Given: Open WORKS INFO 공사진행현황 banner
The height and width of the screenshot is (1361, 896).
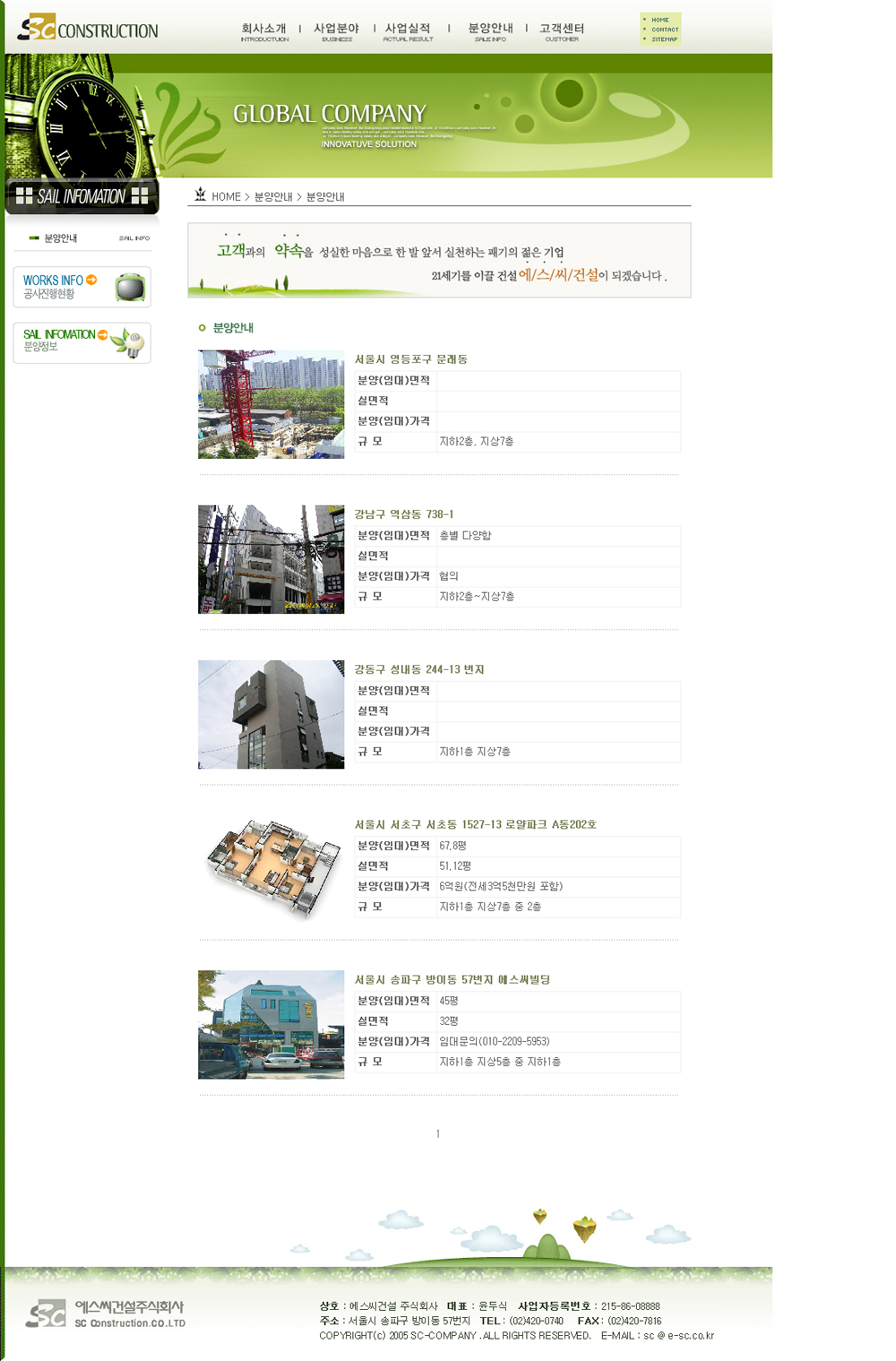Looking at the screenshot, I should click(82, 287).
